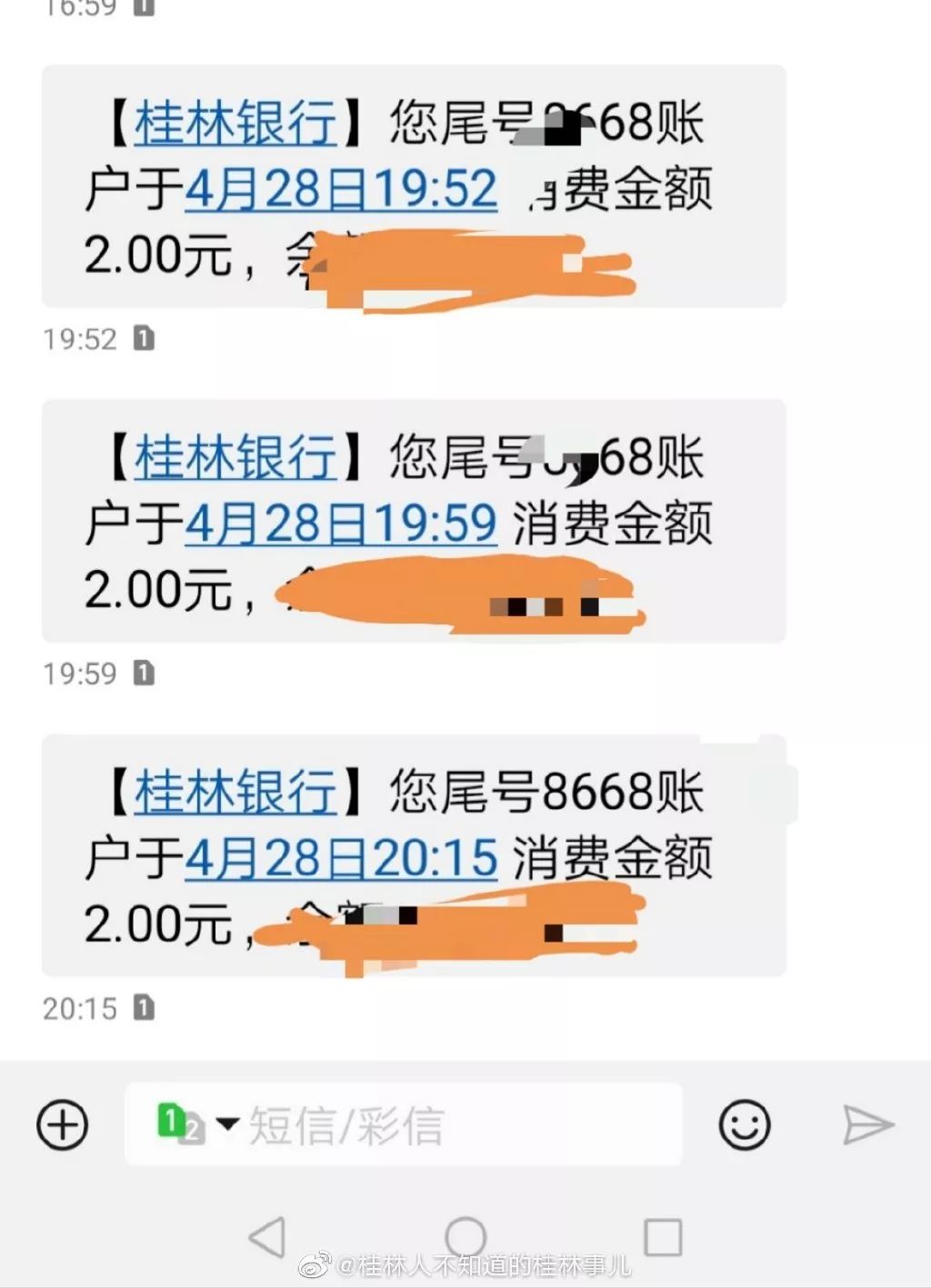This screenshot has width=931, height=1288.
Task: Open the emoji picker
Action: [x=744, y=1125]
